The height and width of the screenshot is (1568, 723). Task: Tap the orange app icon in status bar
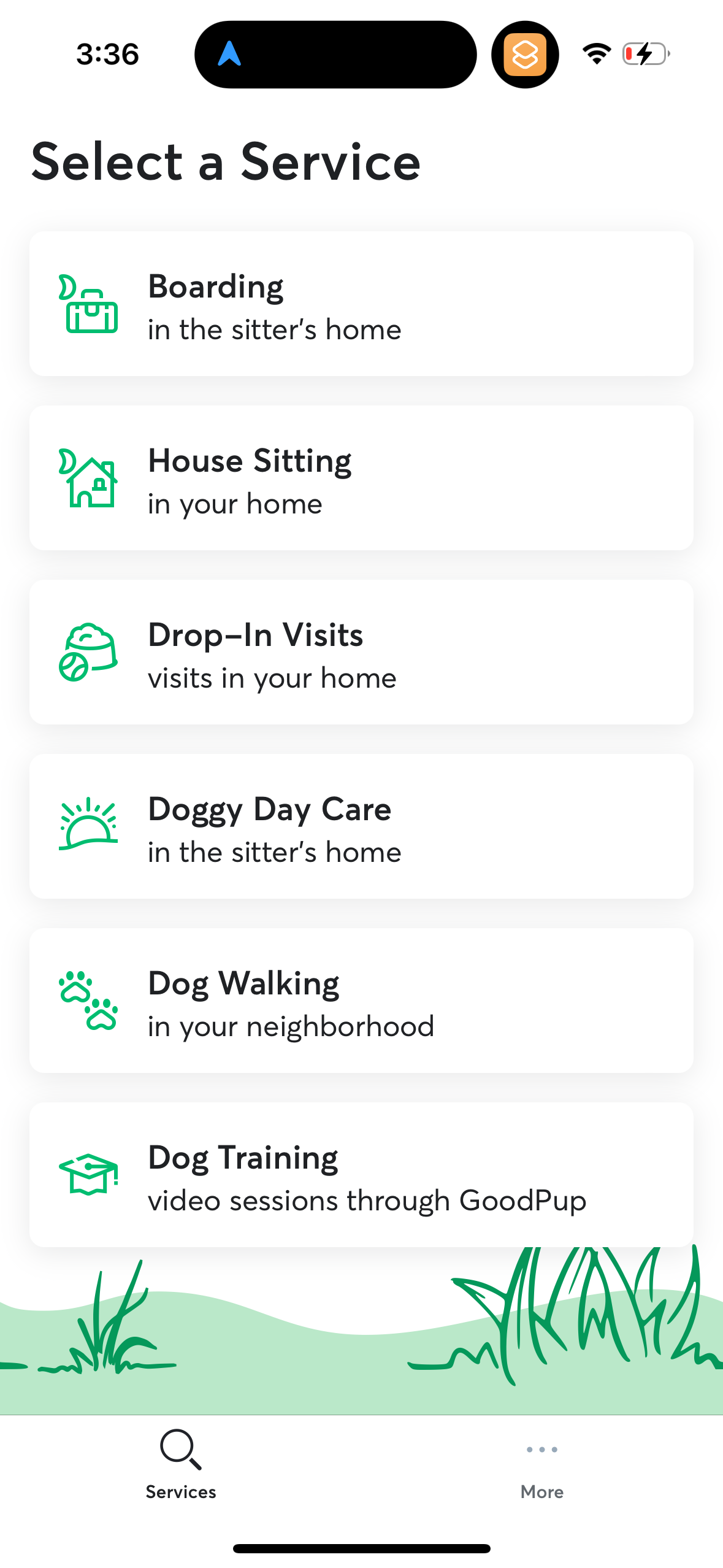tap(524, 54)
